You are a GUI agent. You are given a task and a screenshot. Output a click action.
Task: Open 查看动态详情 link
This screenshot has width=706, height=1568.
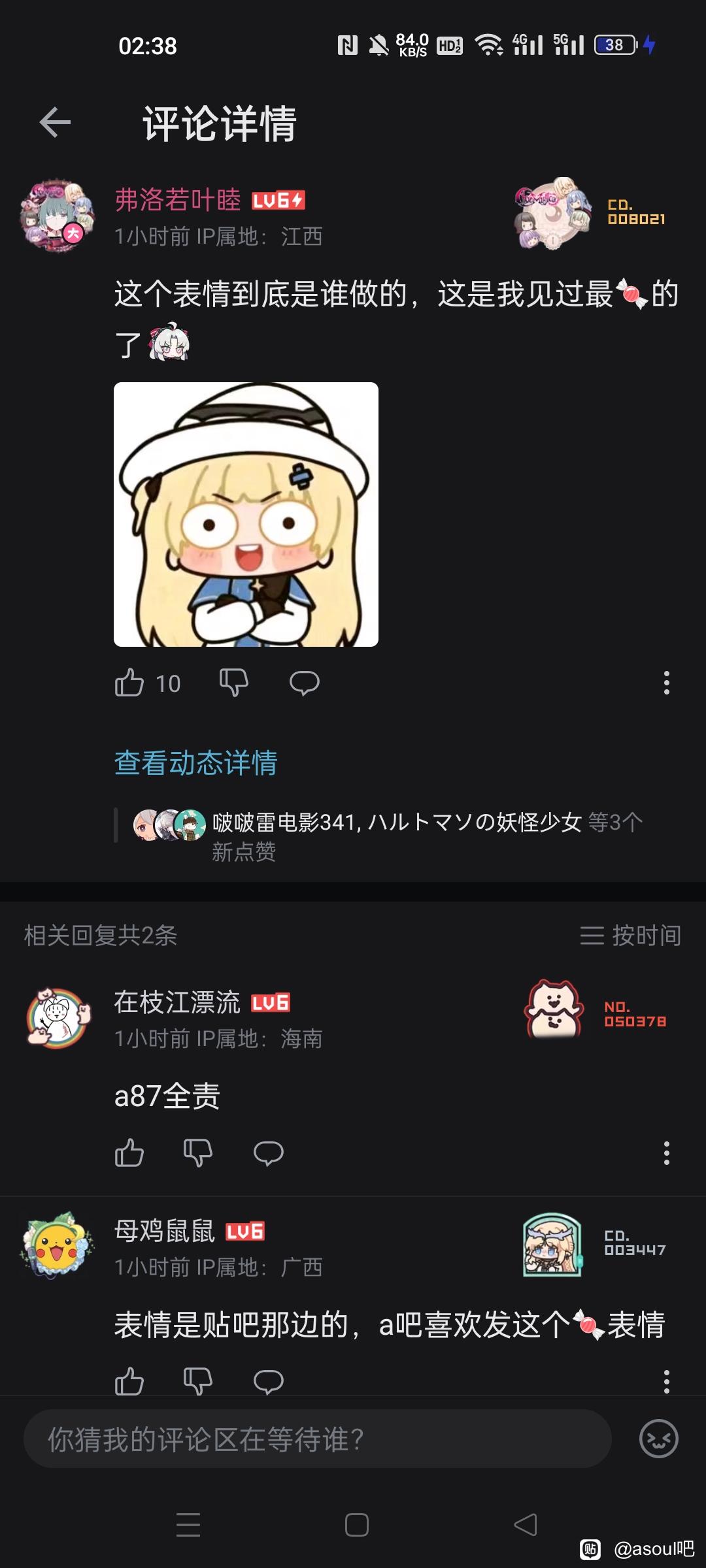195,762
